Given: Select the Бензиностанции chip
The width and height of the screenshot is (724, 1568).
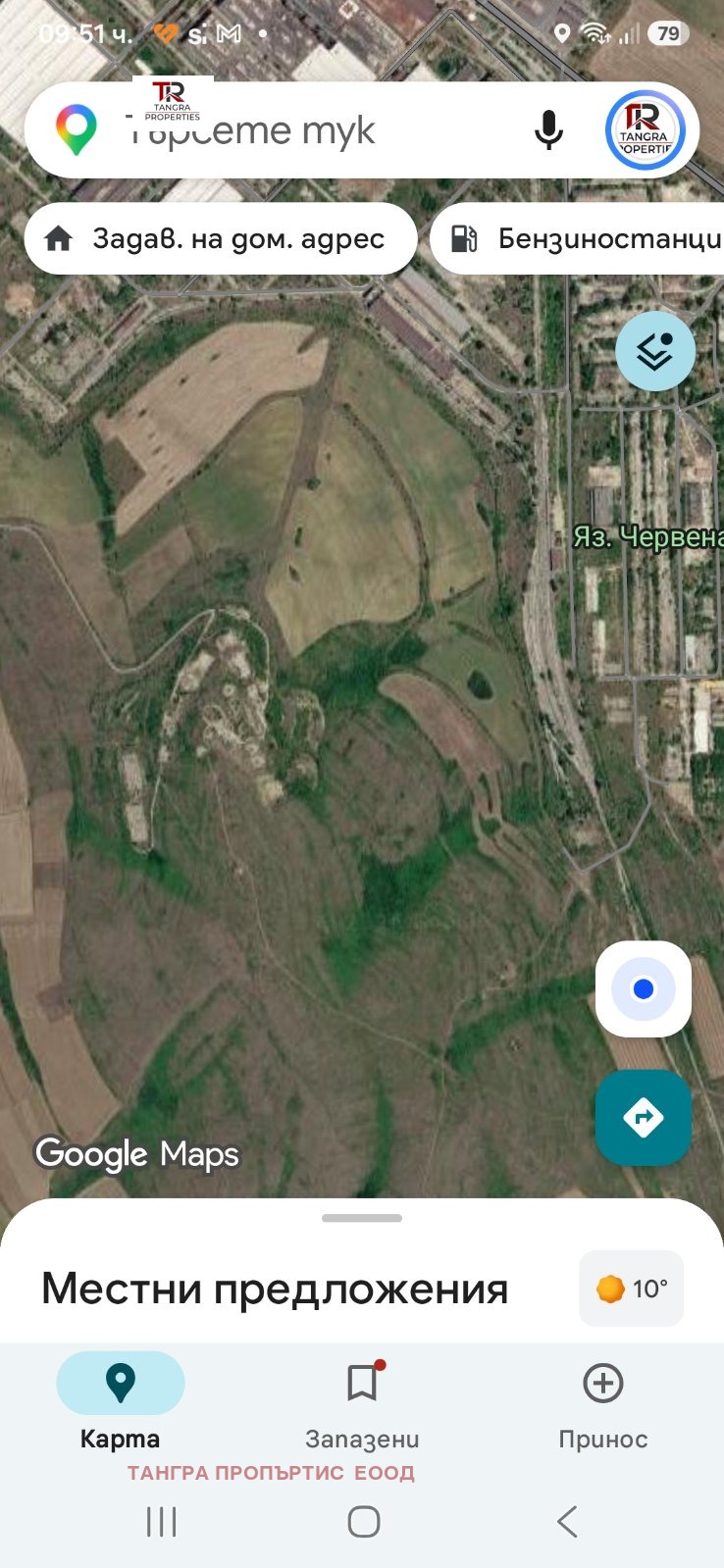Looking at the screenshot, I should tap(579, 238).
